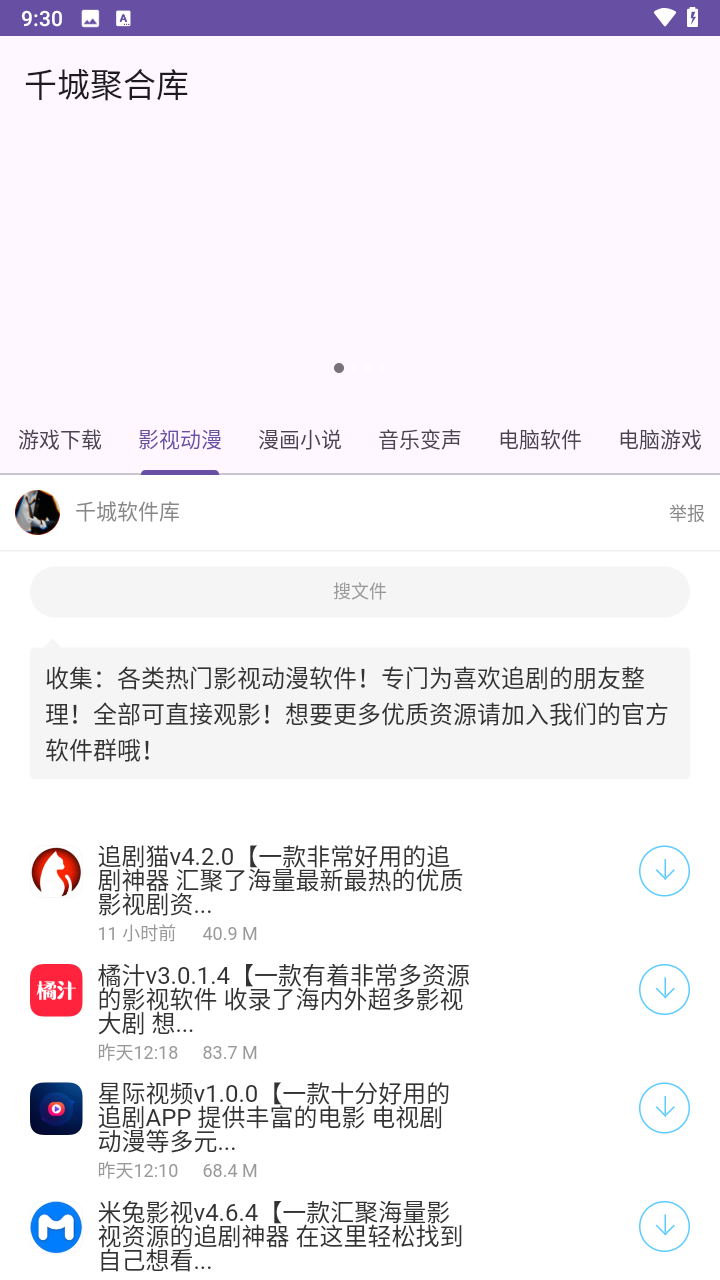Switch to the 电脑软件 tab
Image resolution: width=720 pixels, height=1280 pixels.
coord(539,439)
